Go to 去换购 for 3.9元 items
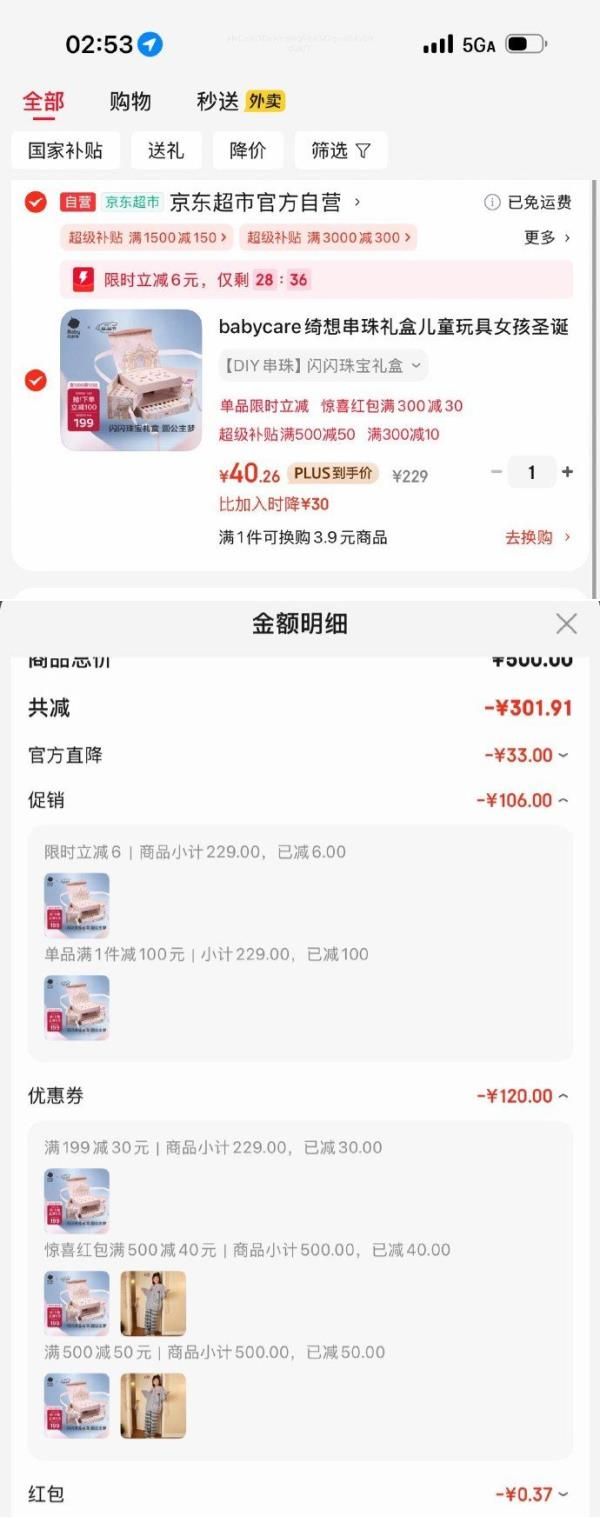Screen dimensions: 600x1518 click(538, 537)
